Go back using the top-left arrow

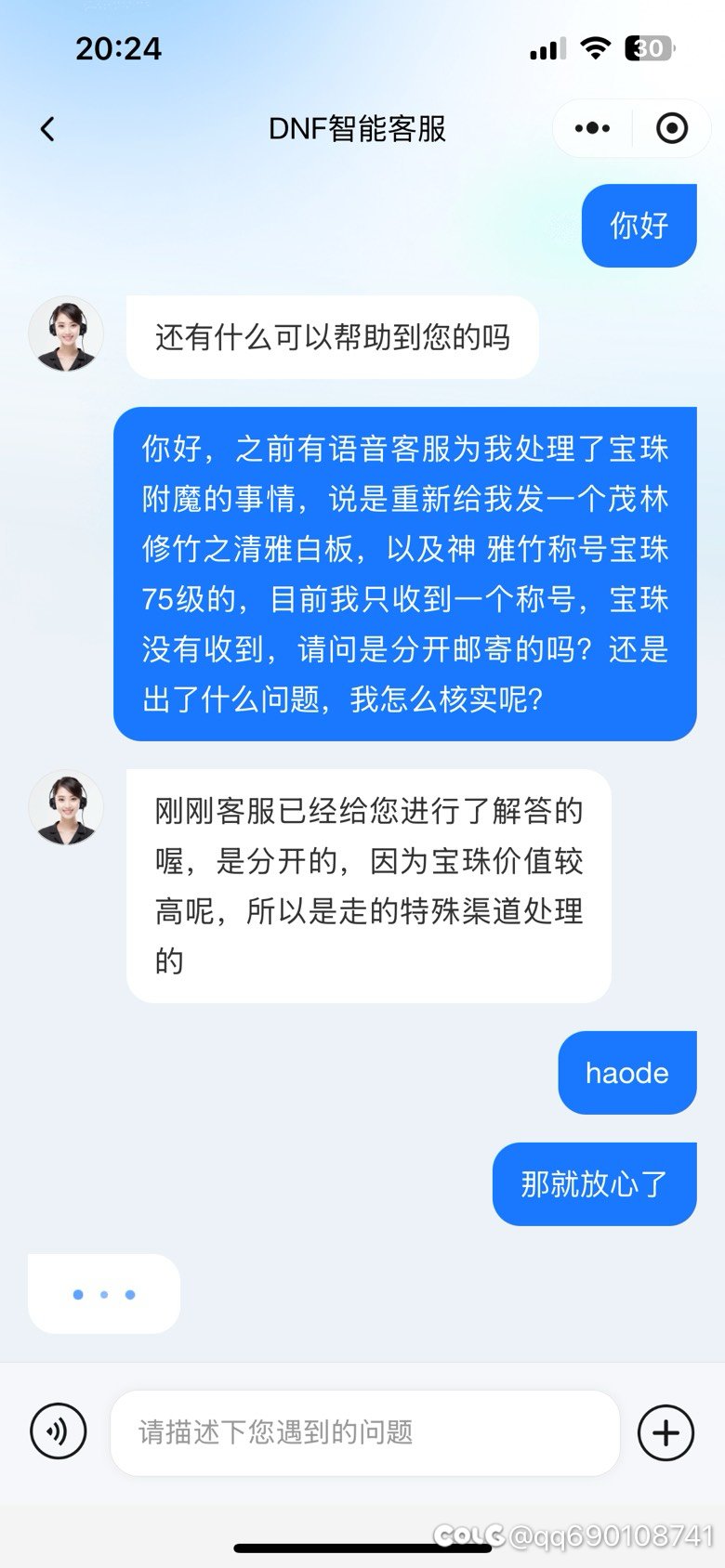47,128
